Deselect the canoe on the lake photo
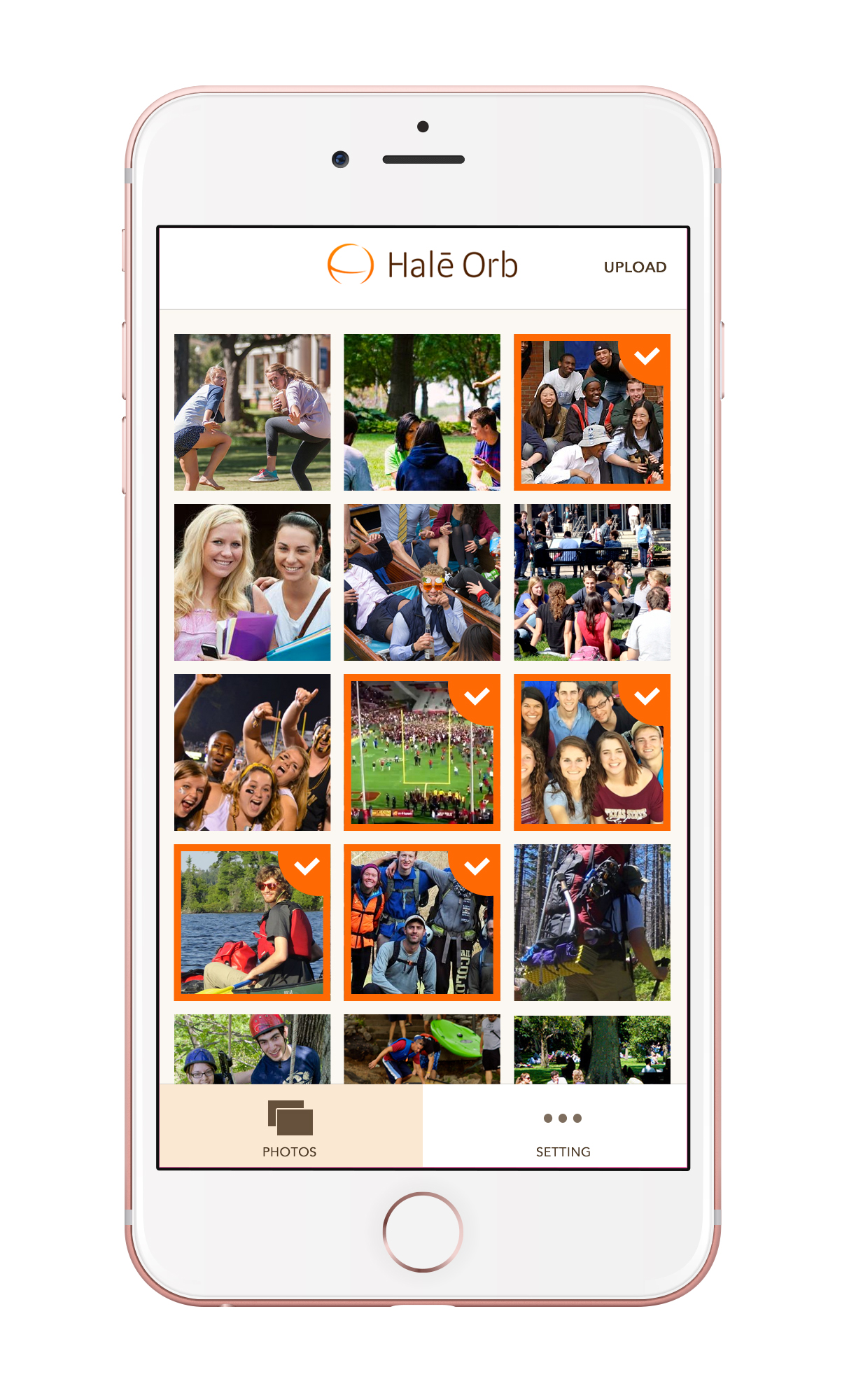This screenshot has height=1400, width=849. (252, 923)
